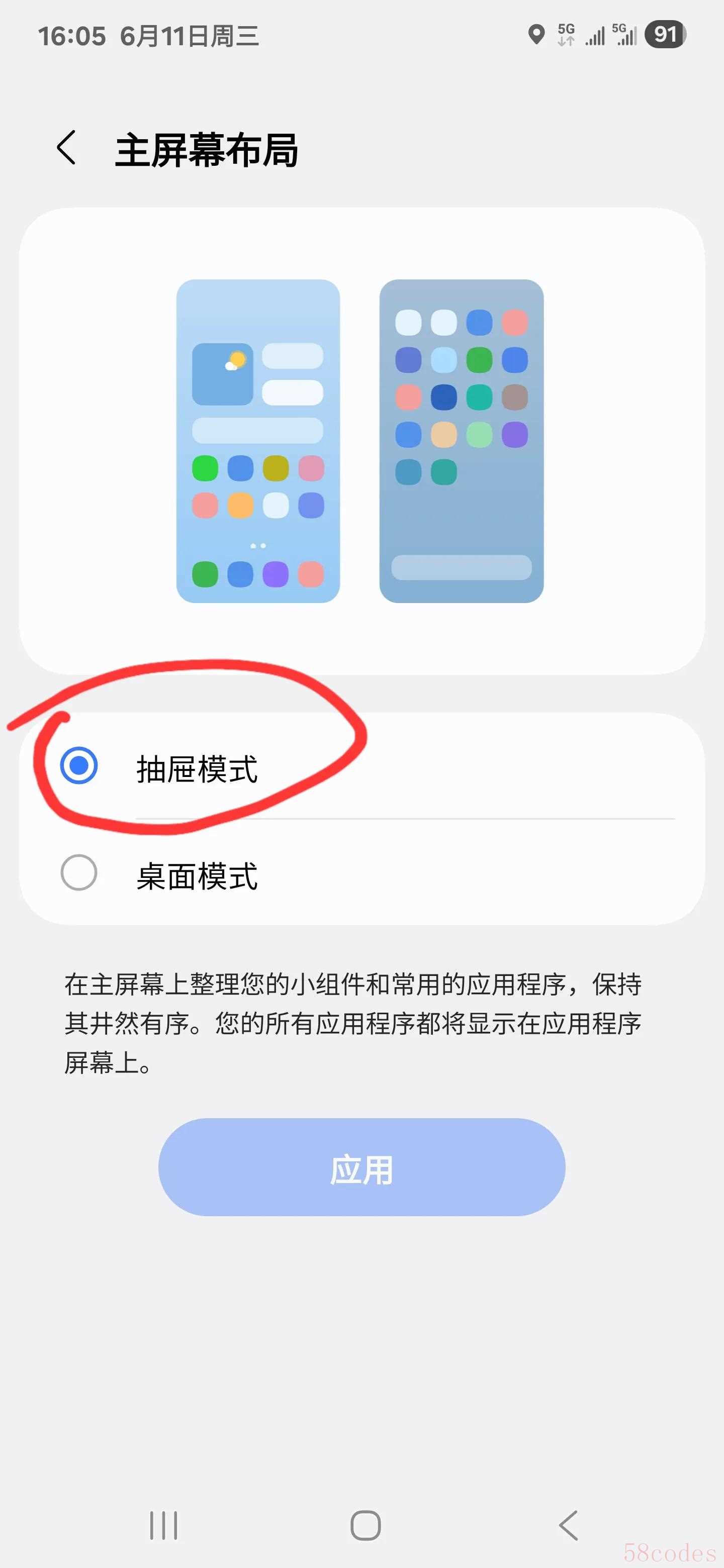The height and width of the screenshot is (1568, 724).
Task: Open recent apps from navigation bar
Action: click(x=163, y=1525)
